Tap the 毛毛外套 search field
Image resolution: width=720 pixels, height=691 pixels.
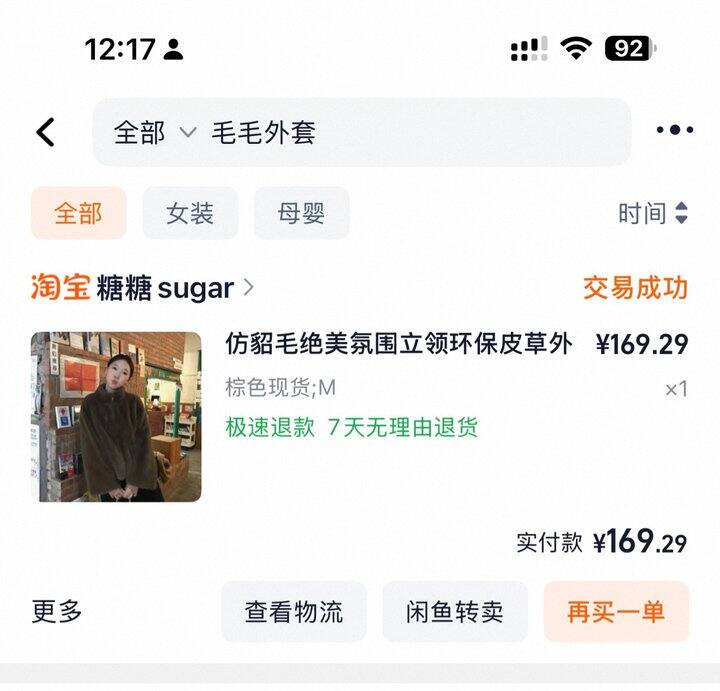pos(400,132)
